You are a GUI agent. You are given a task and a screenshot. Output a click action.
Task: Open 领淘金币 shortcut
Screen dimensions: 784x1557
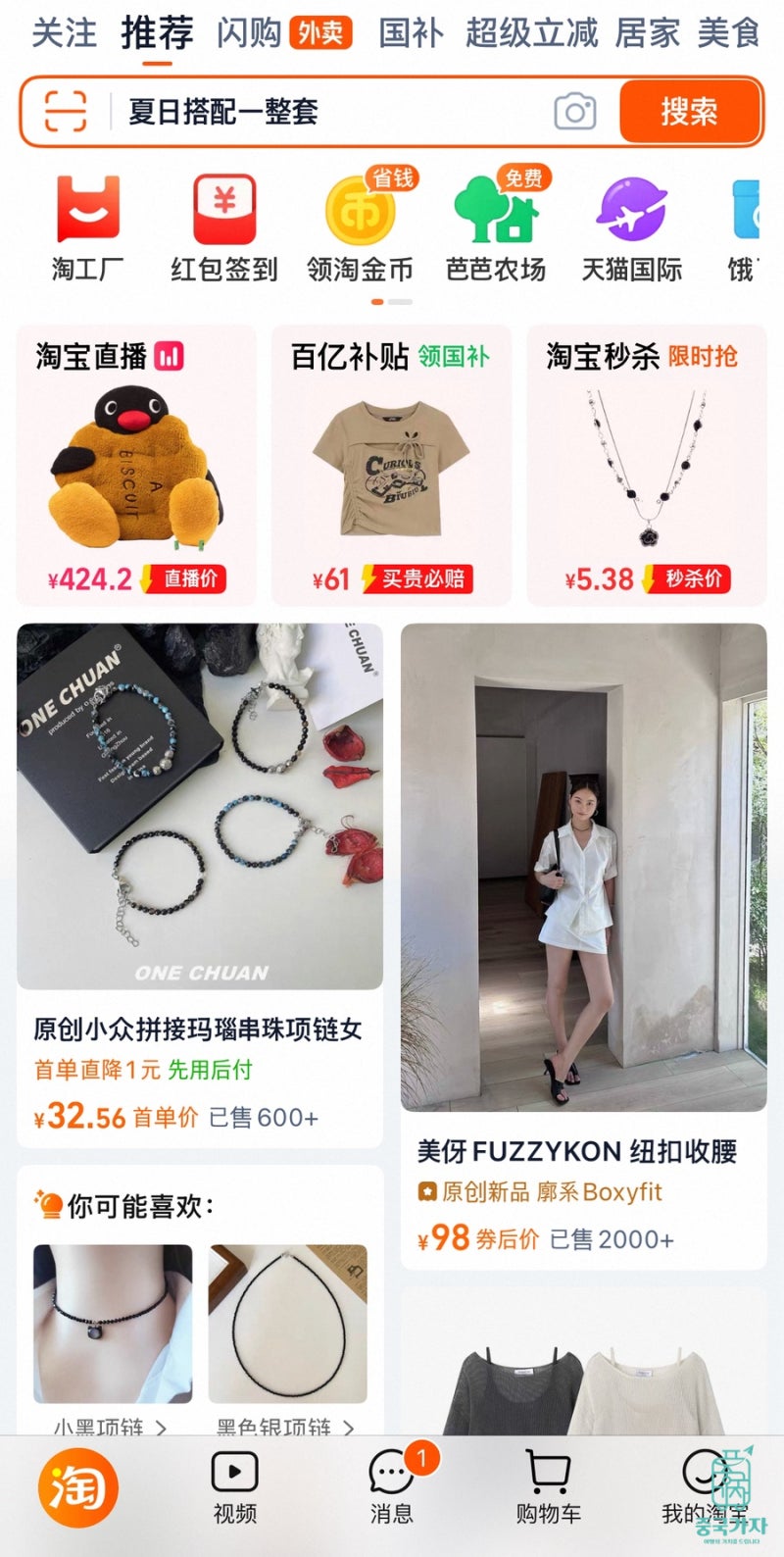click(360, 228)
